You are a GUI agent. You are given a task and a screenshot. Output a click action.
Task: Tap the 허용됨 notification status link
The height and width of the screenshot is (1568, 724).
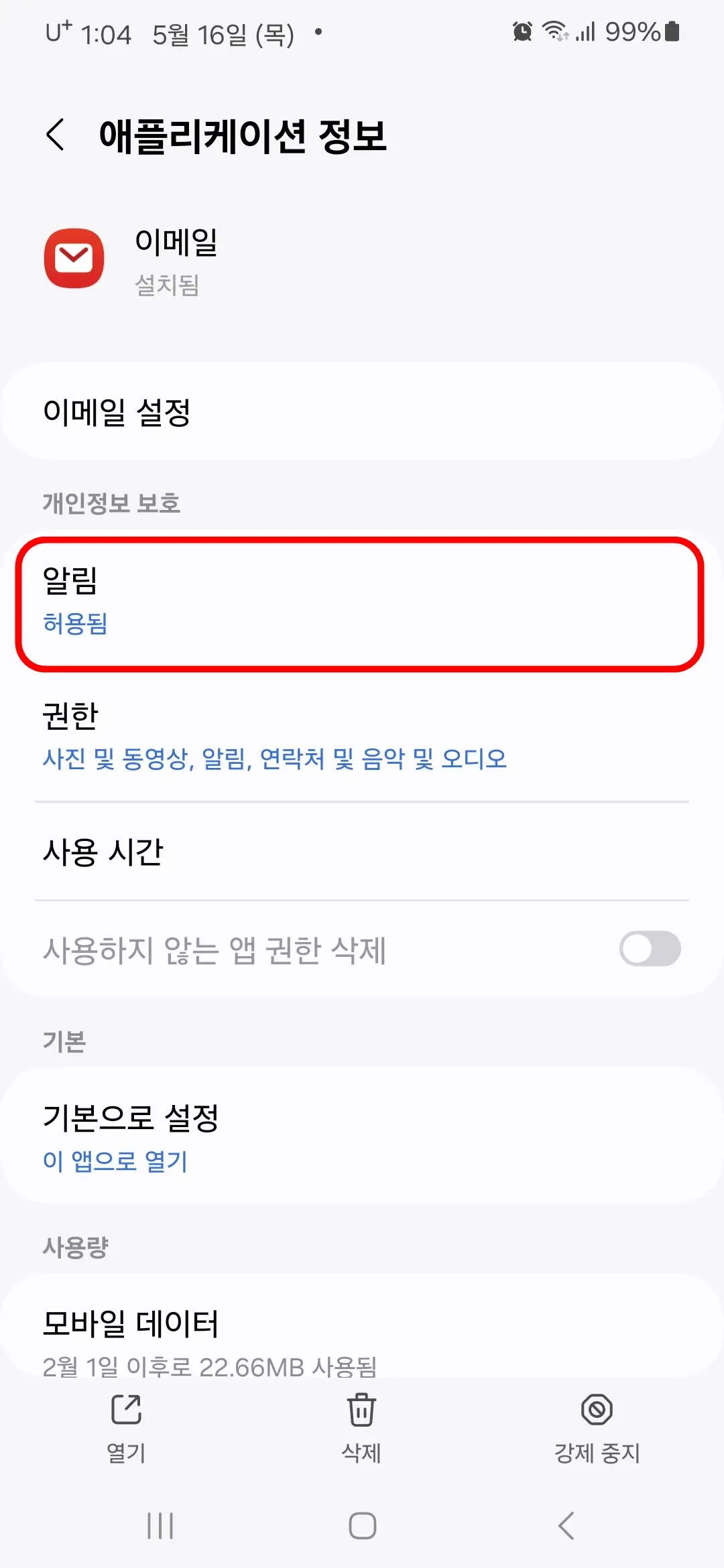(75, 627)
